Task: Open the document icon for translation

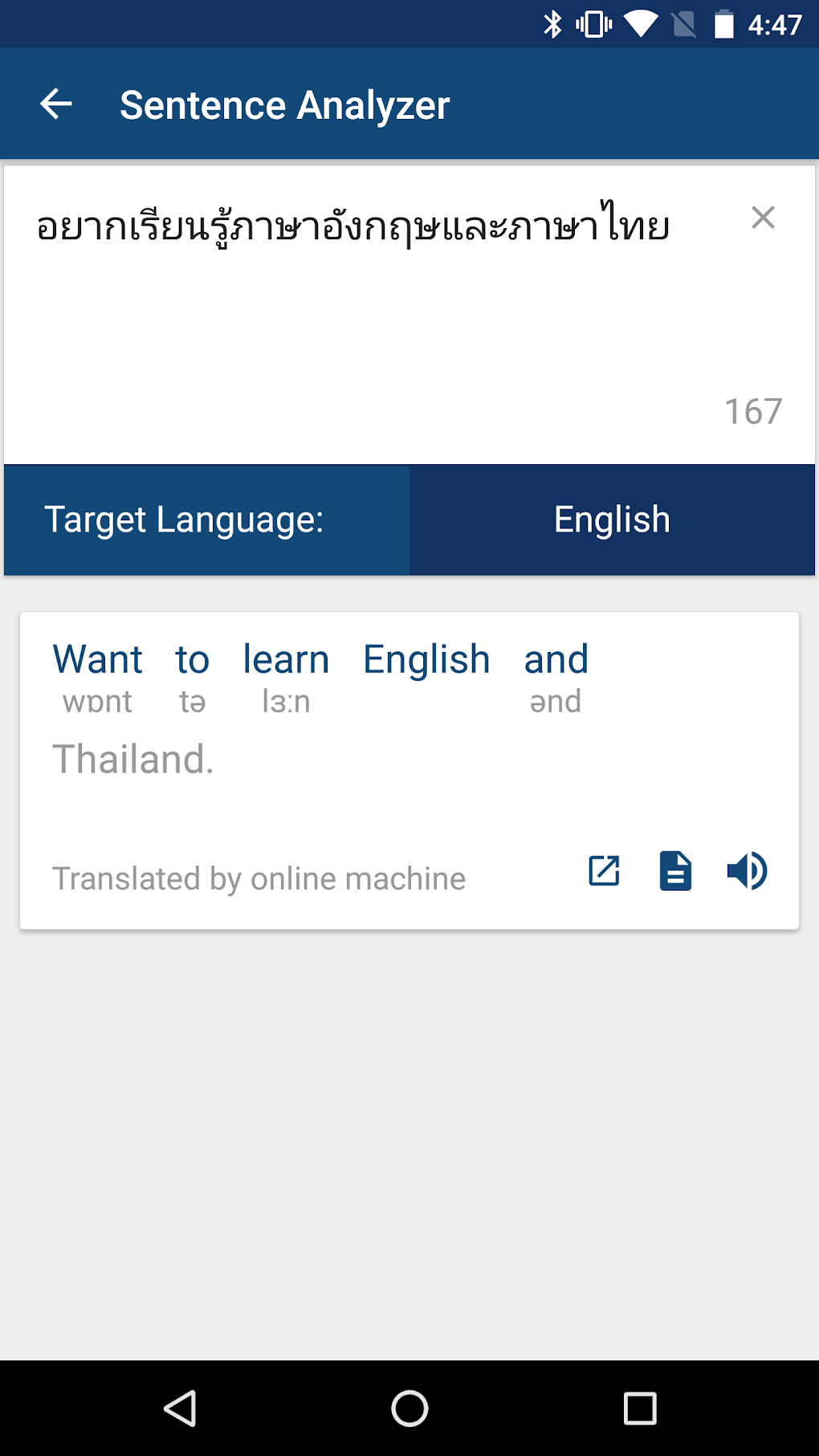Action: click(675, 871)
